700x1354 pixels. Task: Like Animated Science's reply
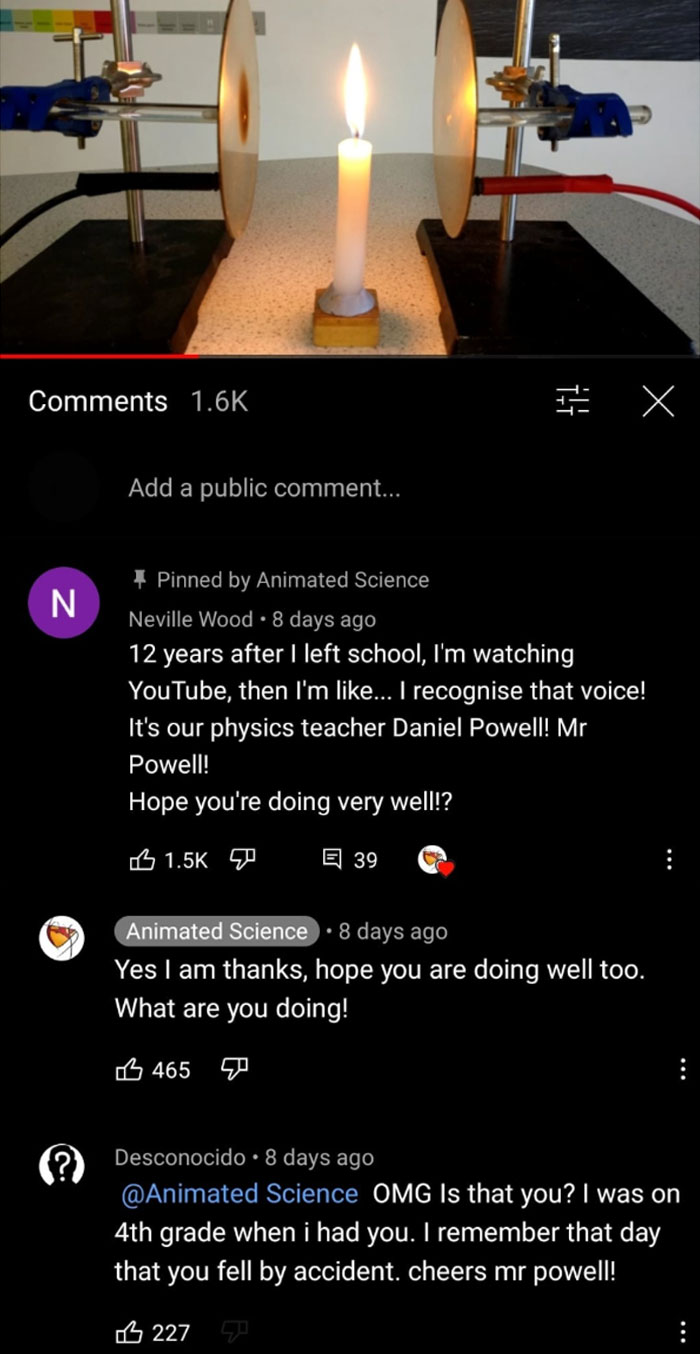coord(129,1070)
